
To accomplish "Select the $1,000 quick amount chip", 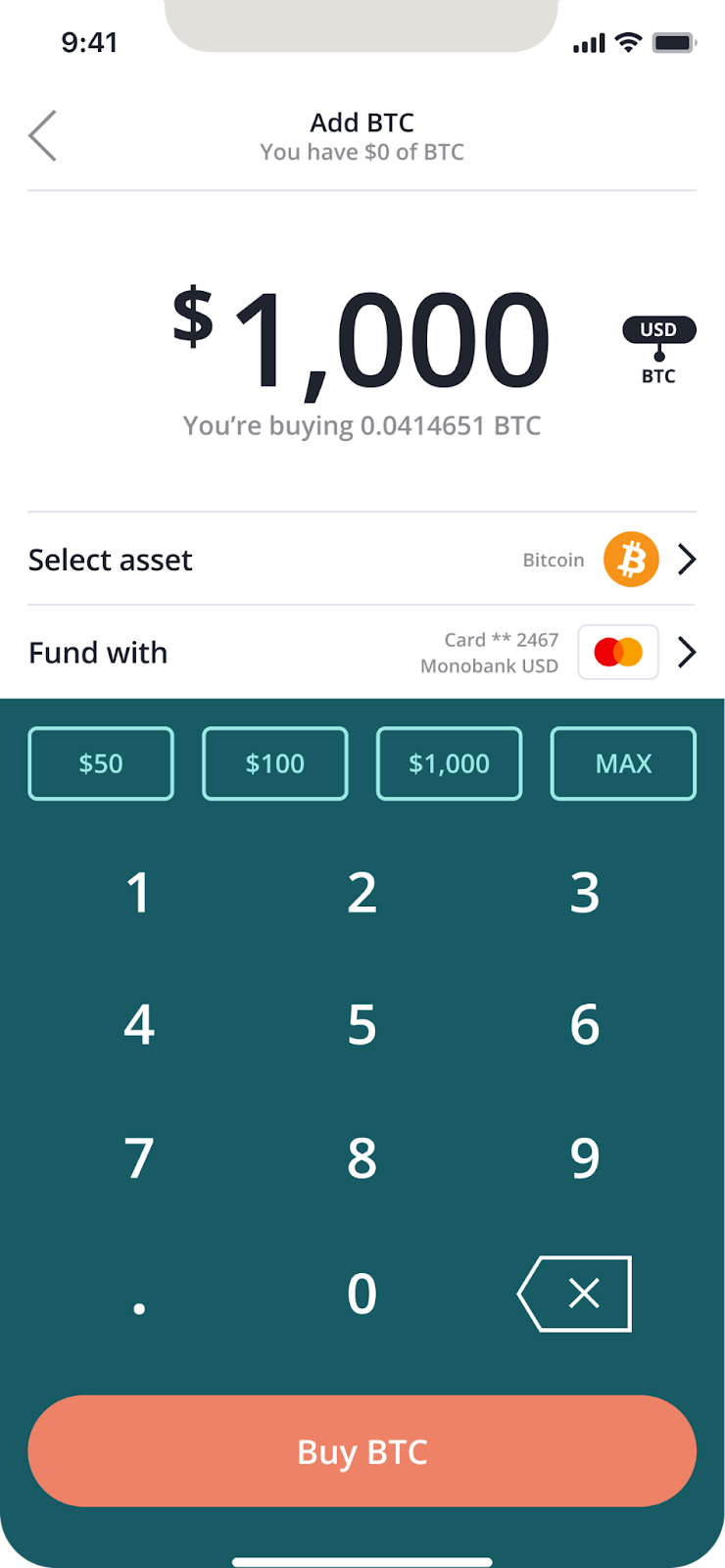I will [449, 763].
